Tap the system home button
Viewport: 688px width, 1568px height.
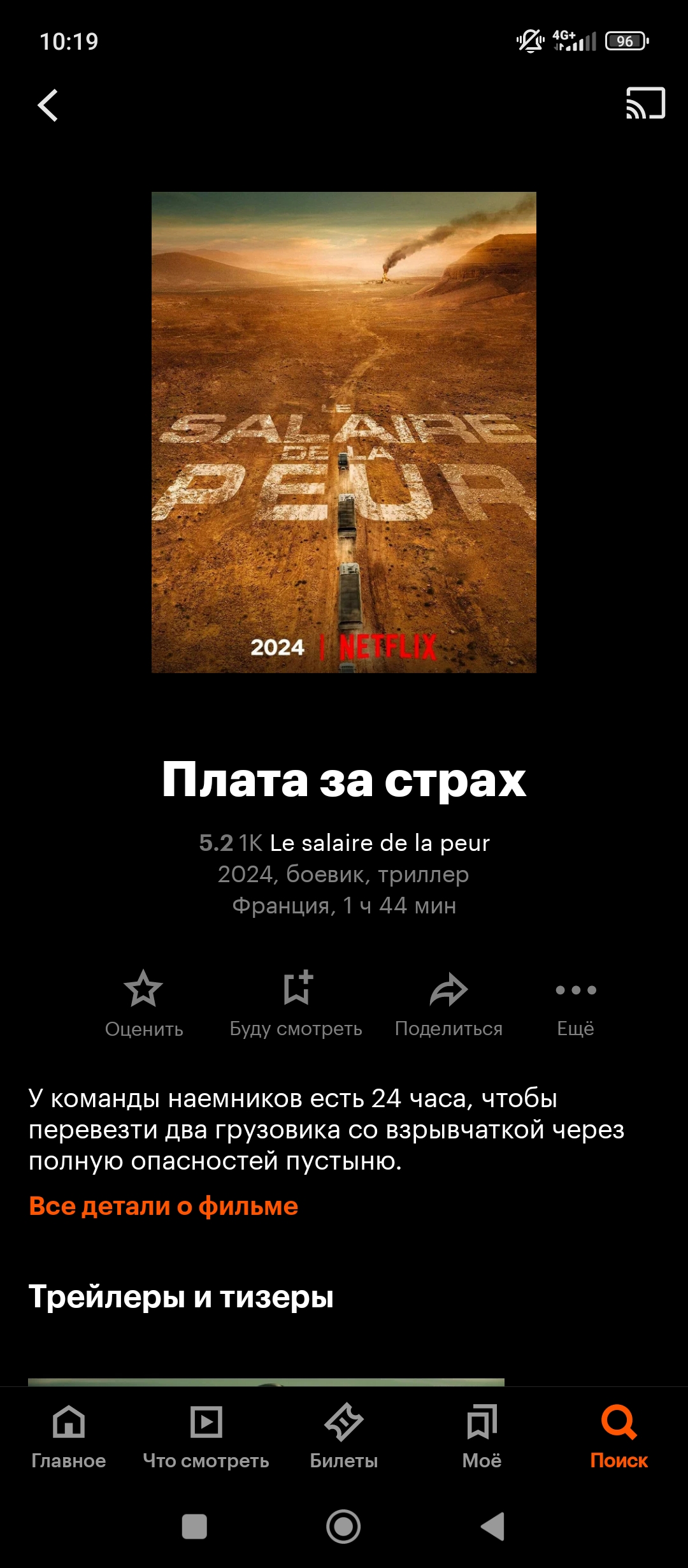(x=343, y=1527)
